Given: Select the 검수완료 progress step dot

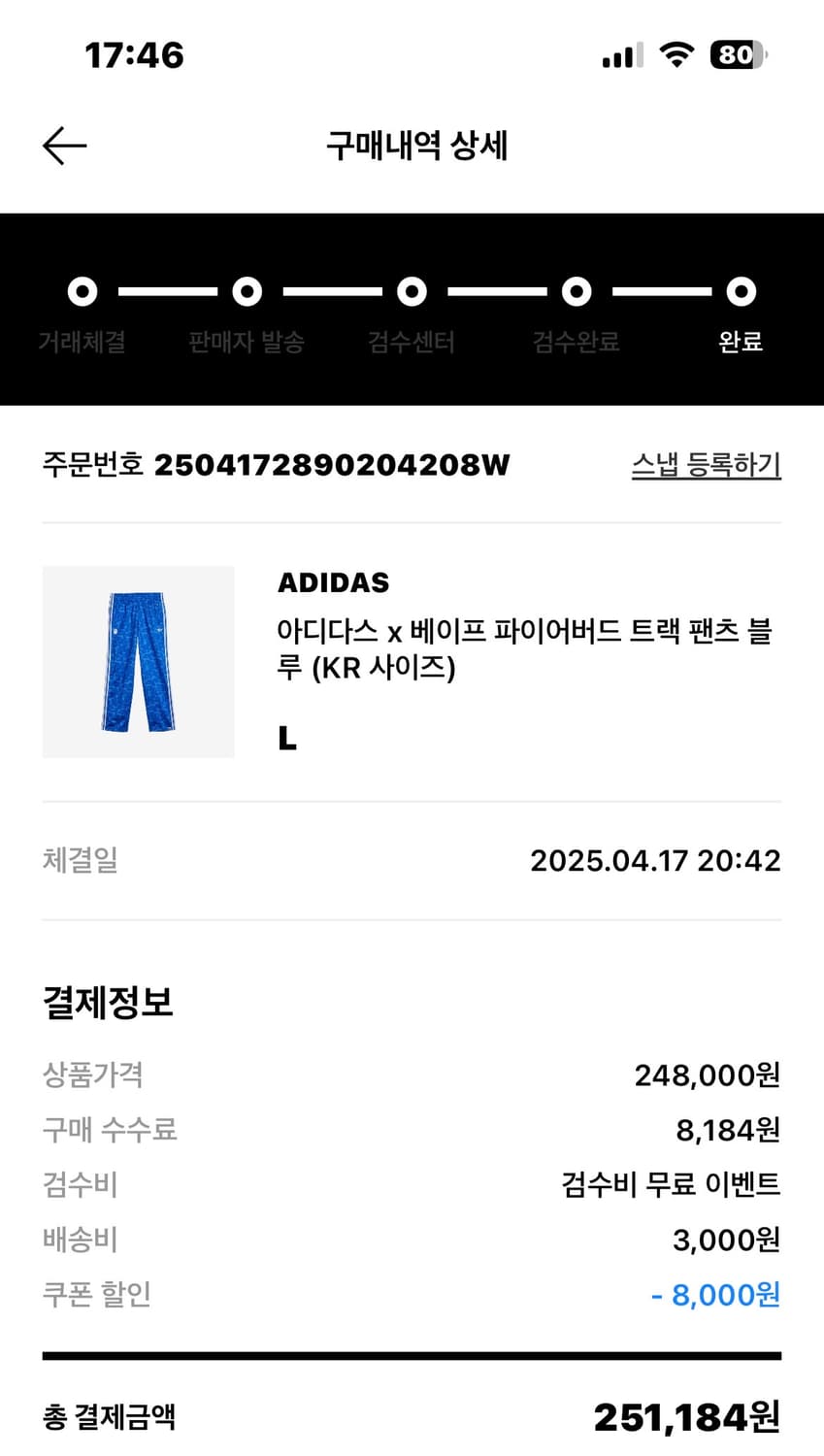Looking at the screenshot, I should [577, 291].
